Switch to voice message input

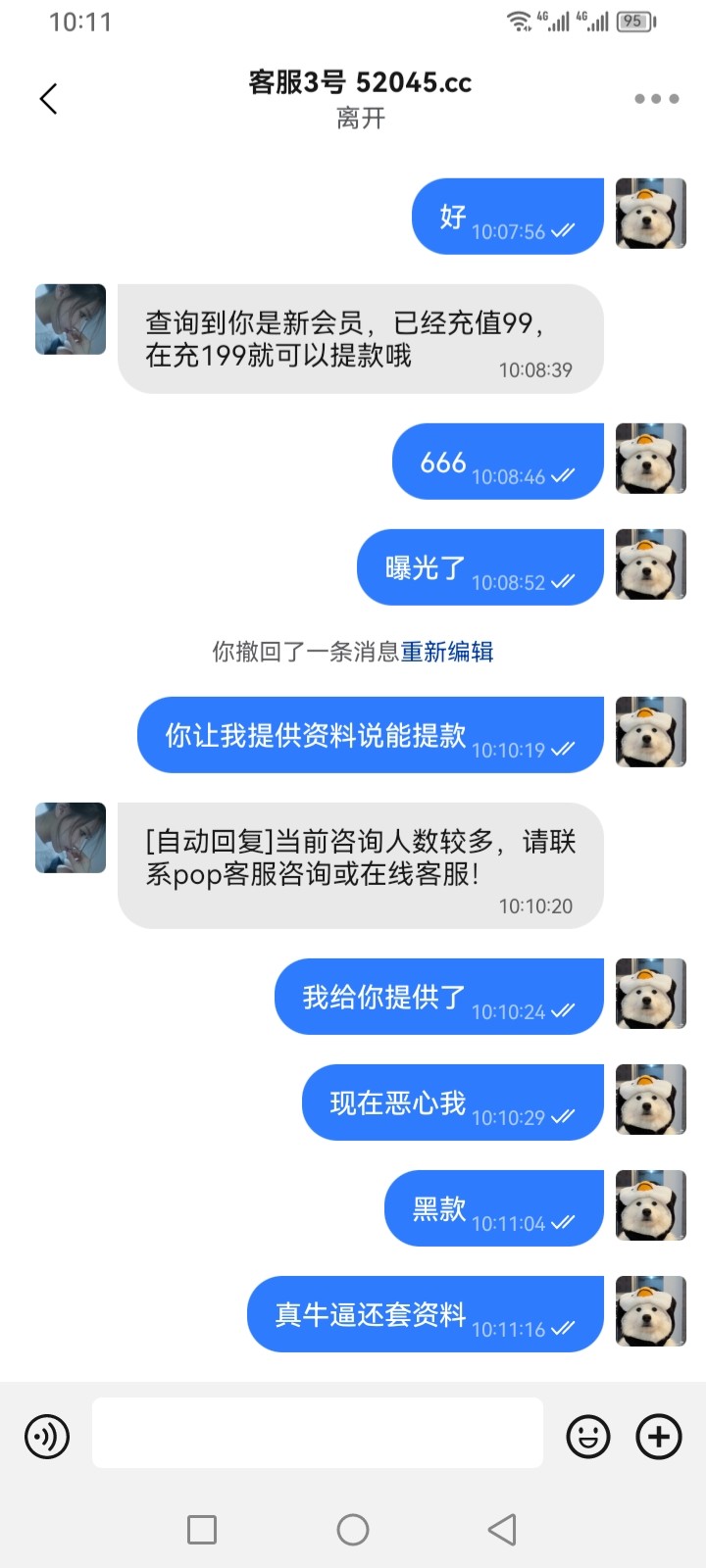(x=47, y=1437)
